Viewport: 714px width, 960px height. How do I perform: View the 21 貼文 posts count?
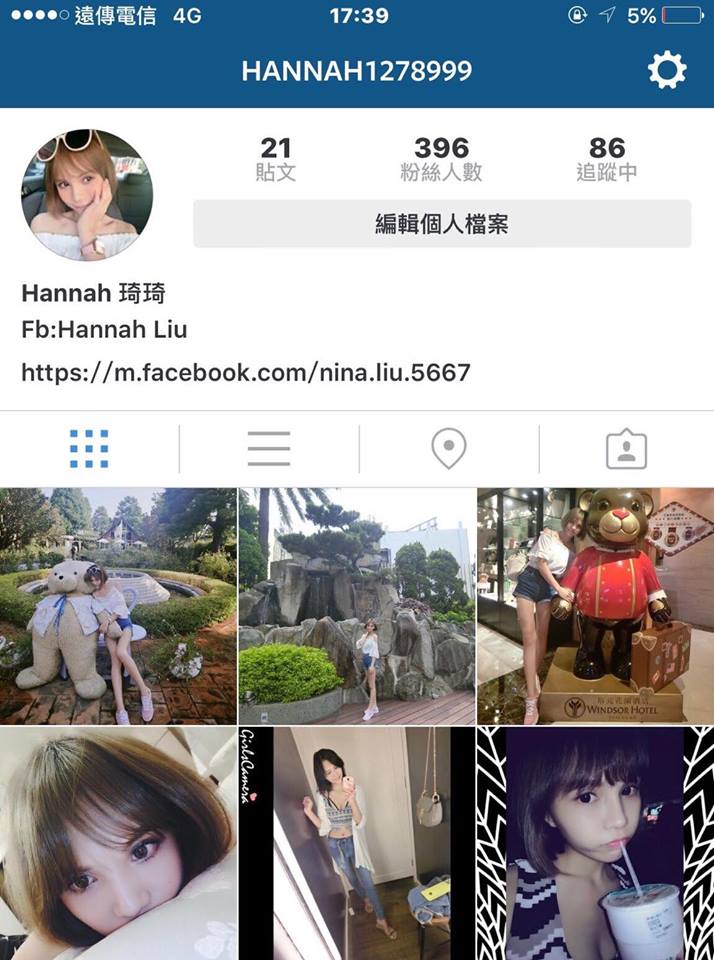coord(275,159)
